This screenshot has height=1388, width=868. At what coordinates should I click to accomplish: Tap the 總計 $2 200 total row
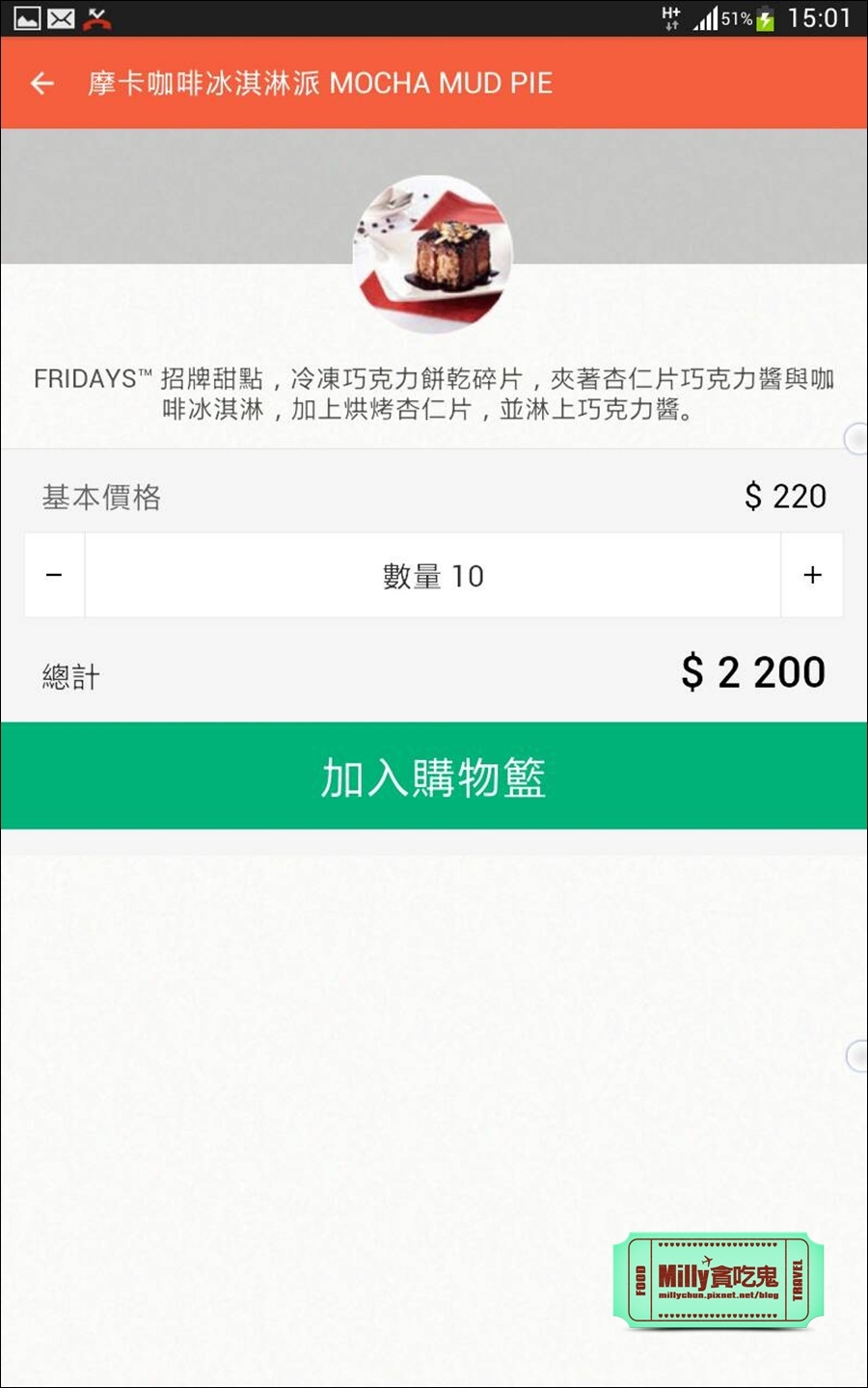433,674
